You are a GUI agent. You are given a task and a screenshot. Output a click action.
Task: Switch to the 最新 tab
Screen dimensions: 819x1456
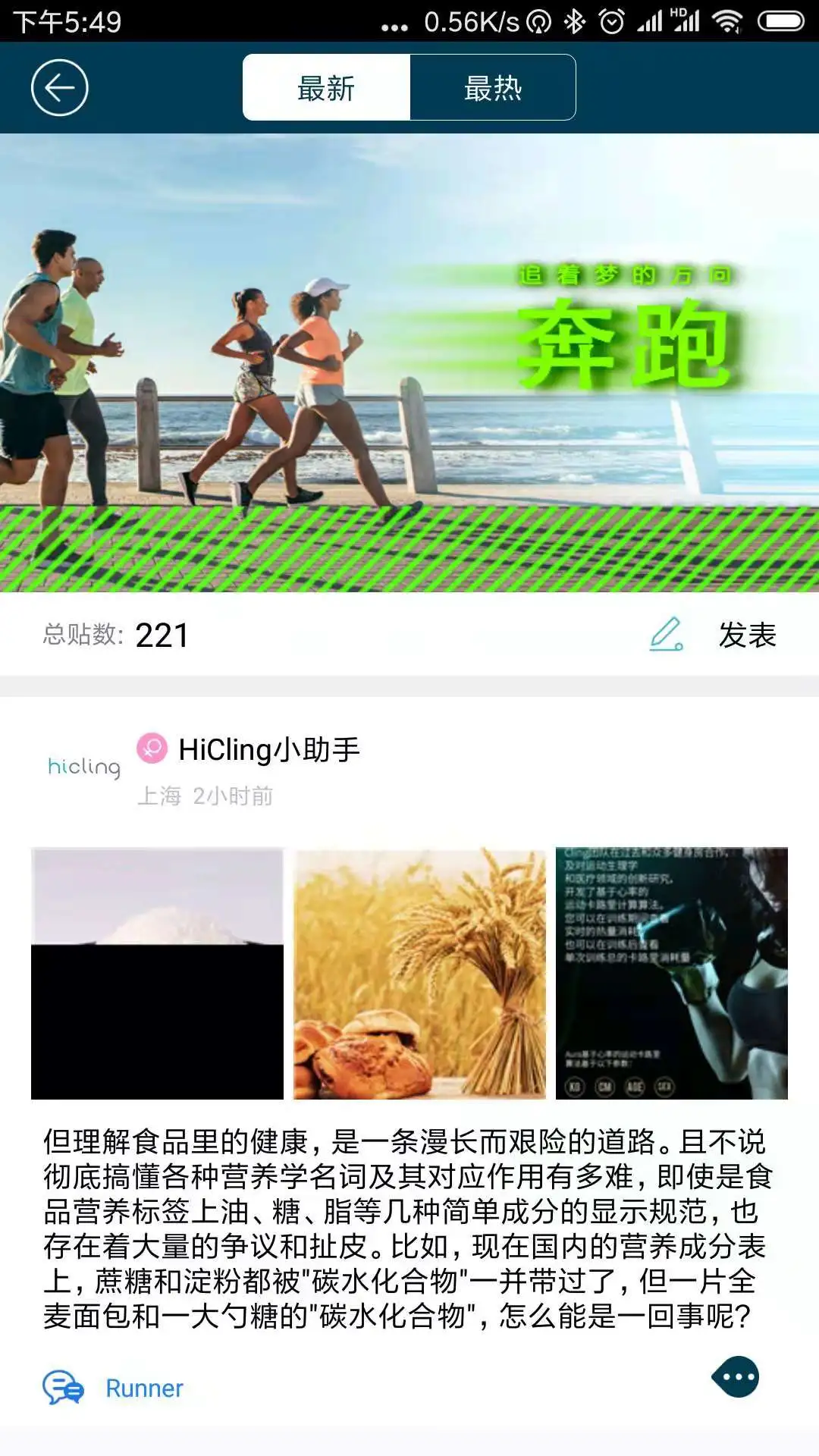[x=326, y=88]
